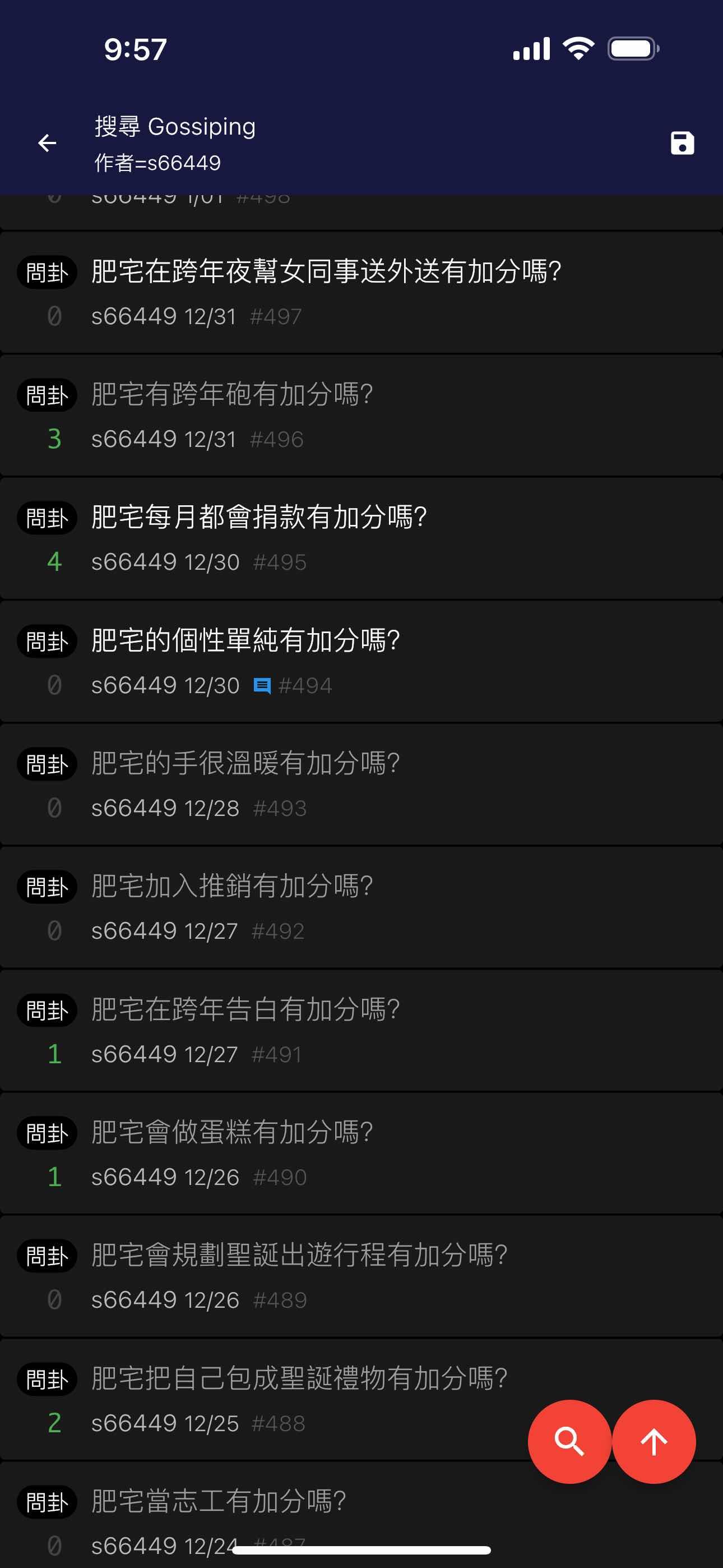Jump to top with the red arrow button
723x1568 pixels.
[x=654, y=1441]
